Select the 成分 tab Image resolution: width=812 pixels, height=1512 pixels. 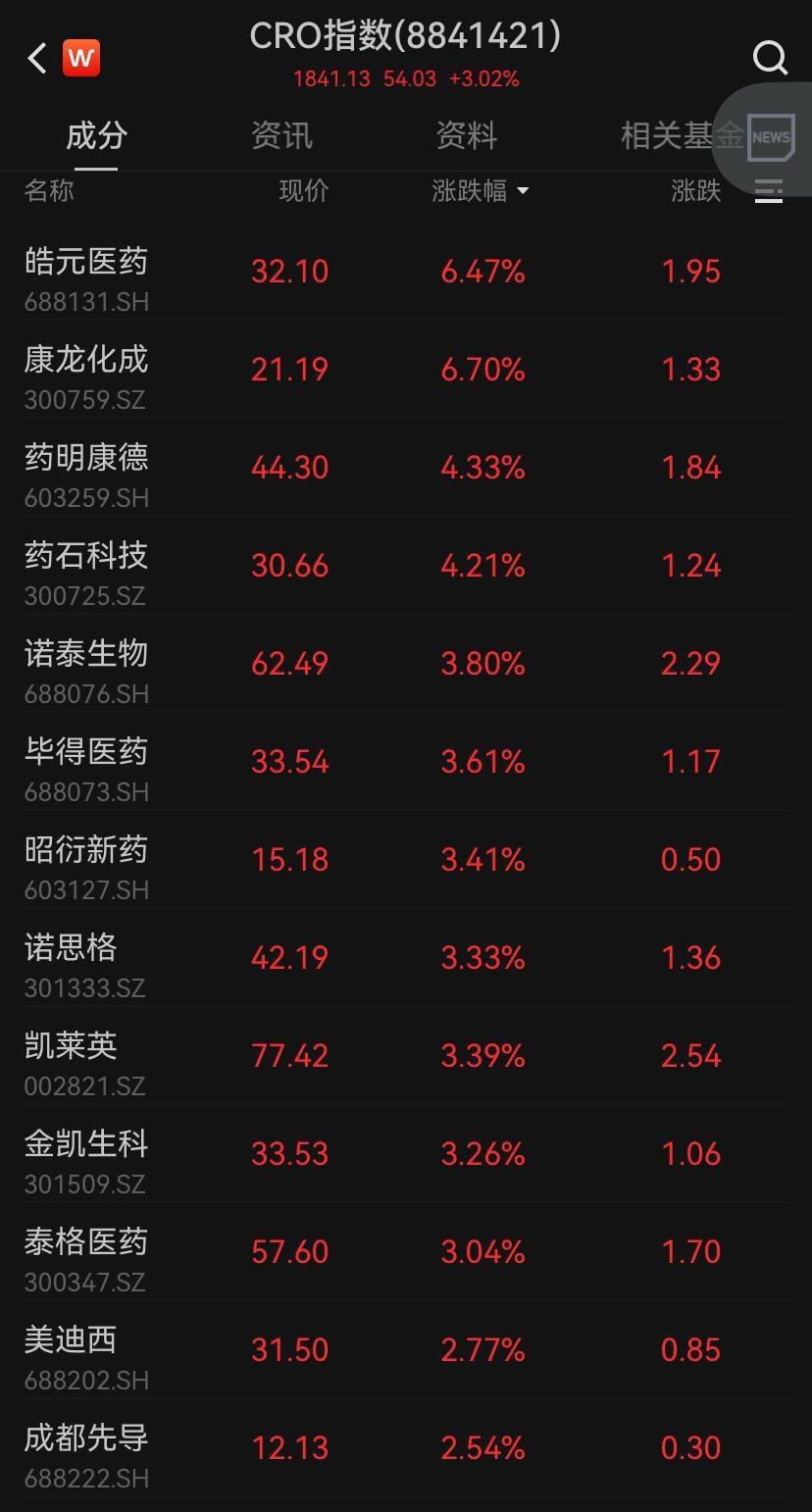pyautogui.click(x=96, y=135)
